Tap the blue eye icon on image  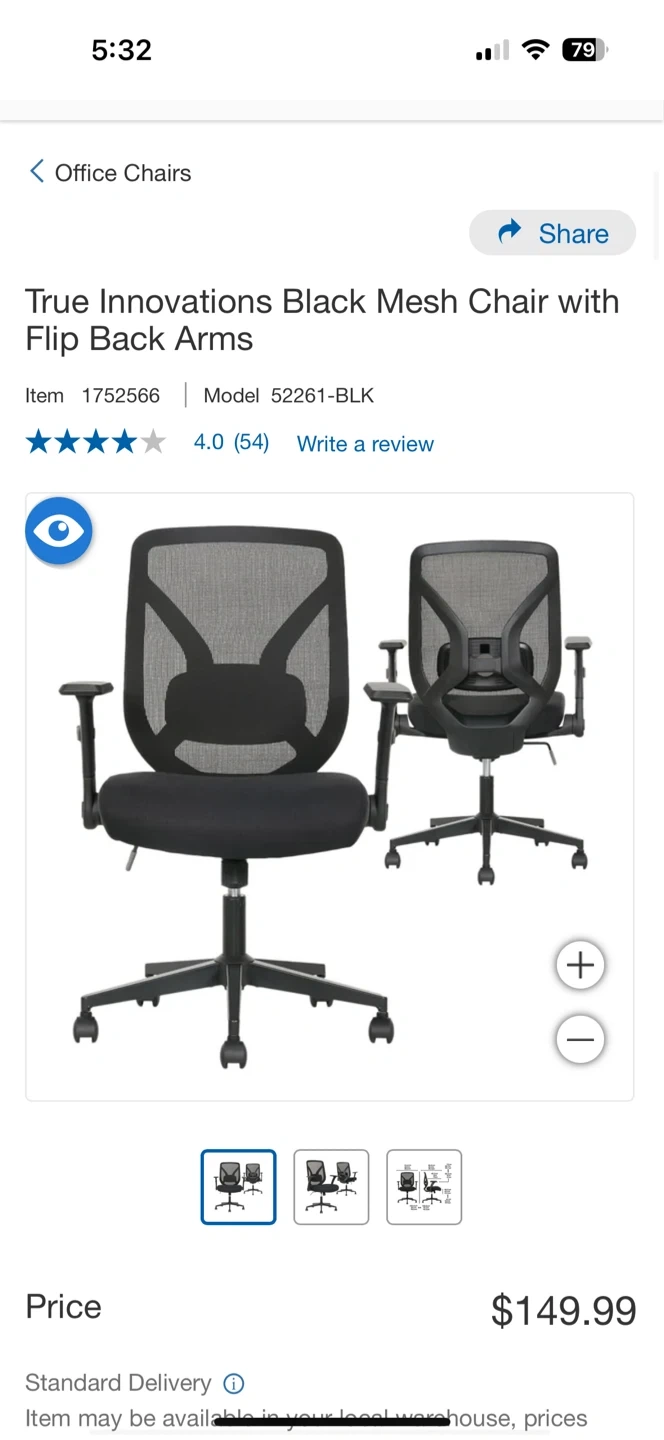click(59, 530)
